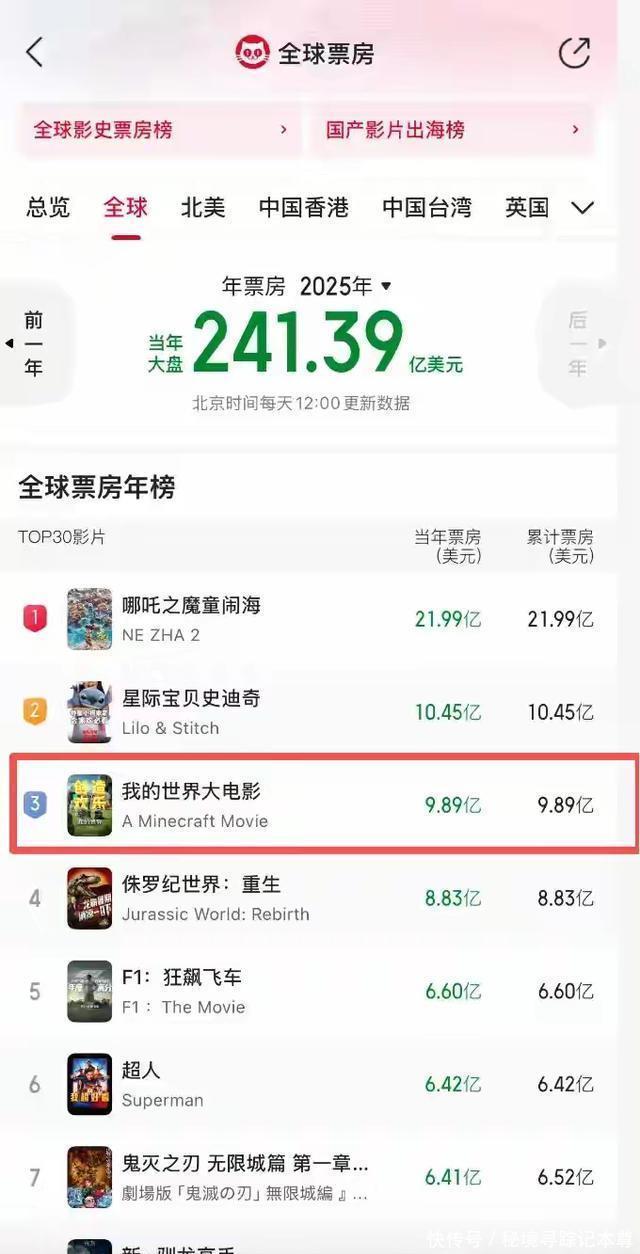Open the 2025年 year picker
This screenshot has width=640, height=1254.
tap(346, 287)
